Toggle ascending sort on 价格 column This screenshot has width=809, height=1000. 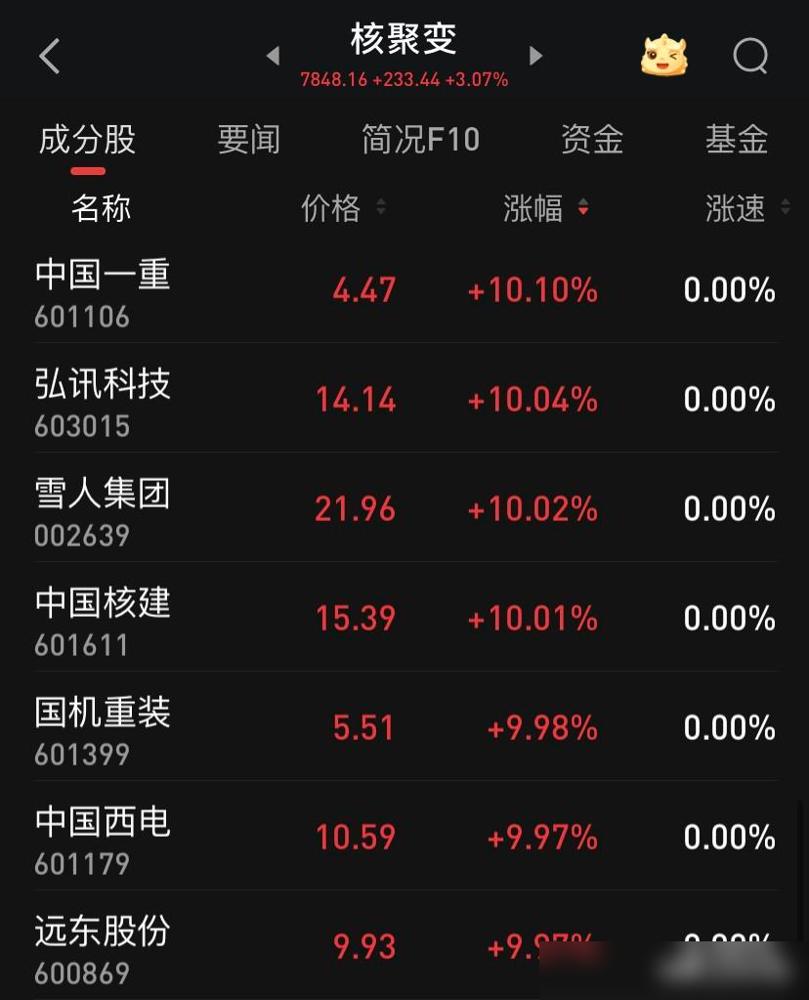coord(381,209)
